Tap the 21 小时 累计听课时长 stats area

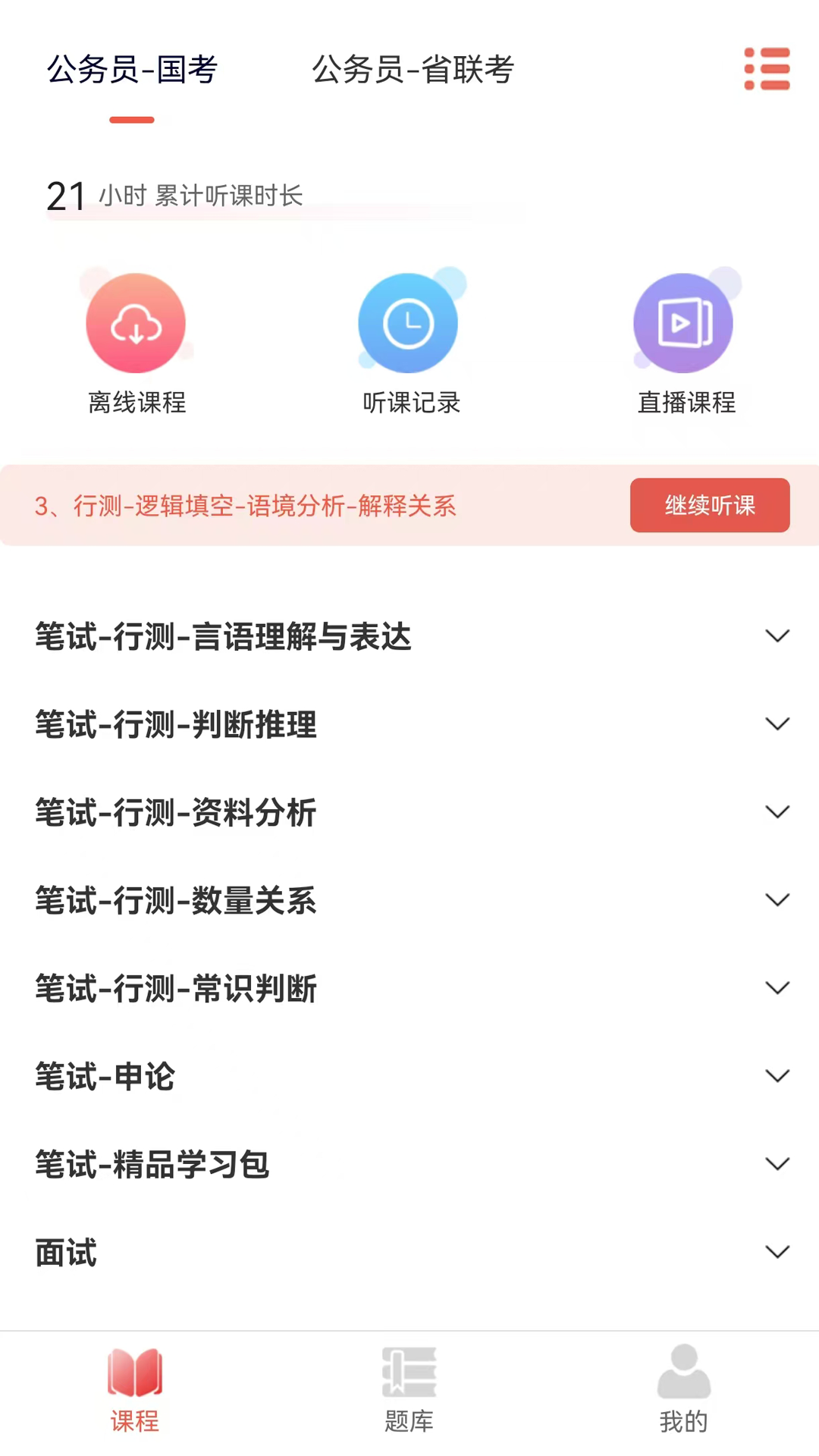pyautogui.click(x=174, y=196)
